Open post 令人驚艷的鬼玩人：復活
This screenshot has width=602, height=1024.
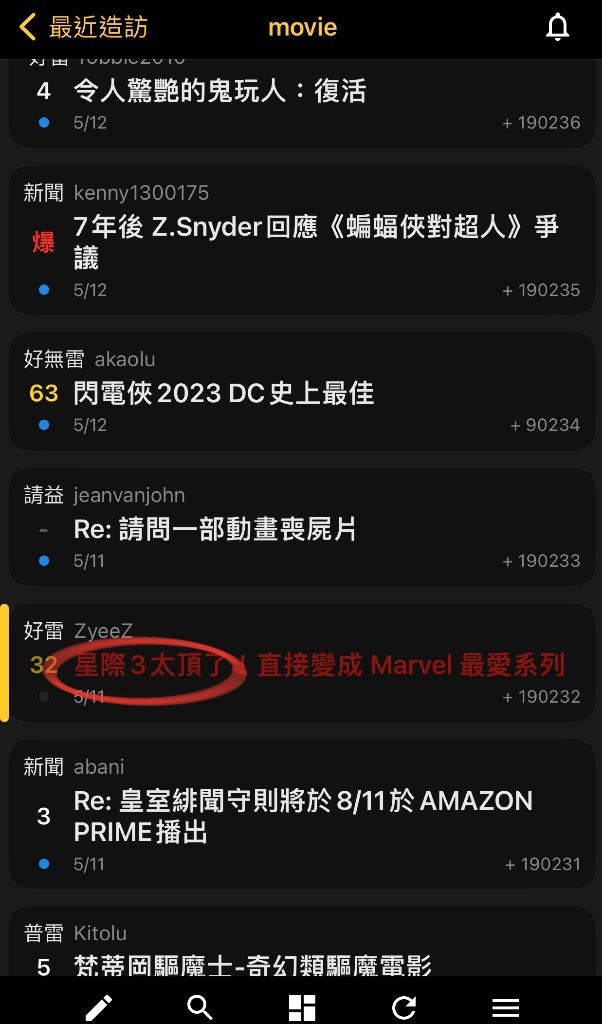pos(302,103)
